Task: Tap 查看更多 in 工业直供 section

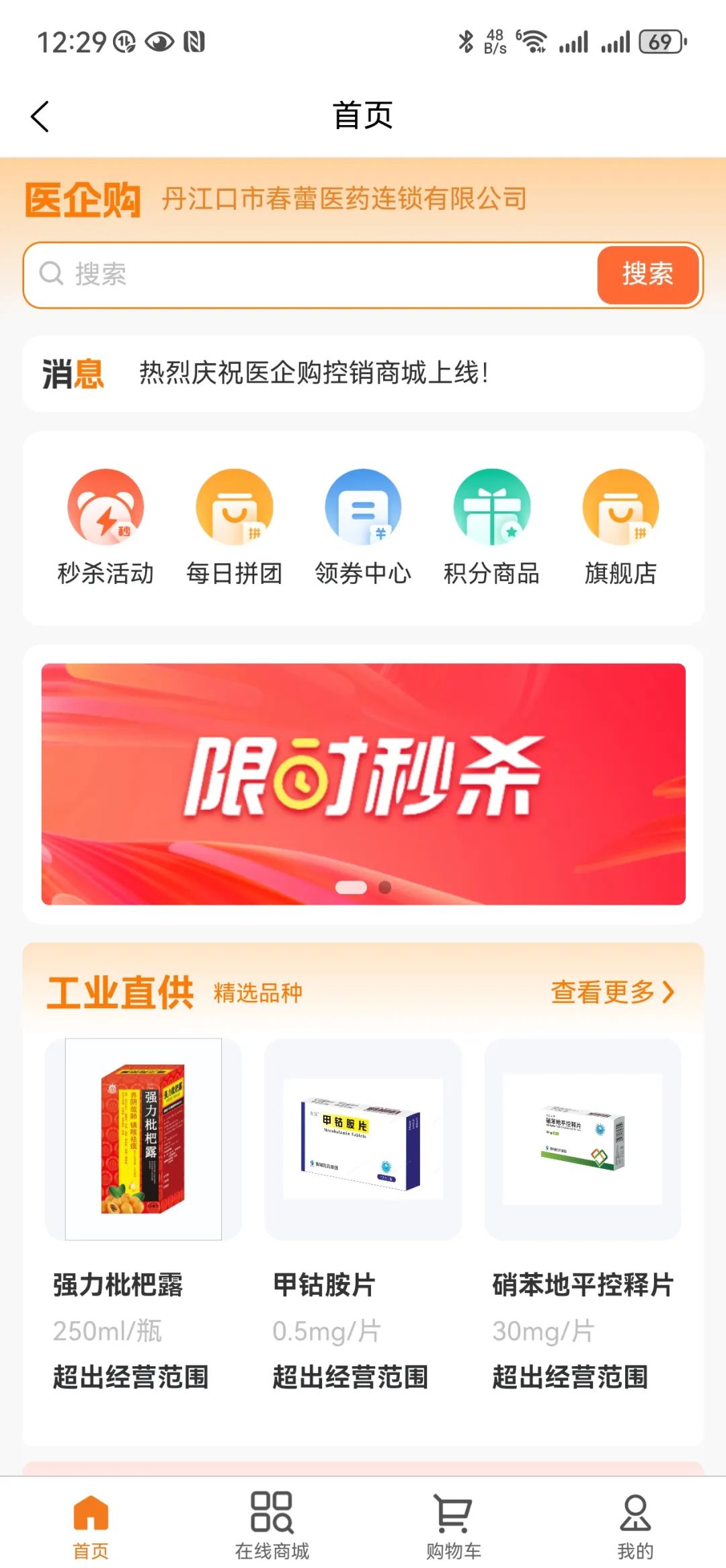Action: [612, 992]
